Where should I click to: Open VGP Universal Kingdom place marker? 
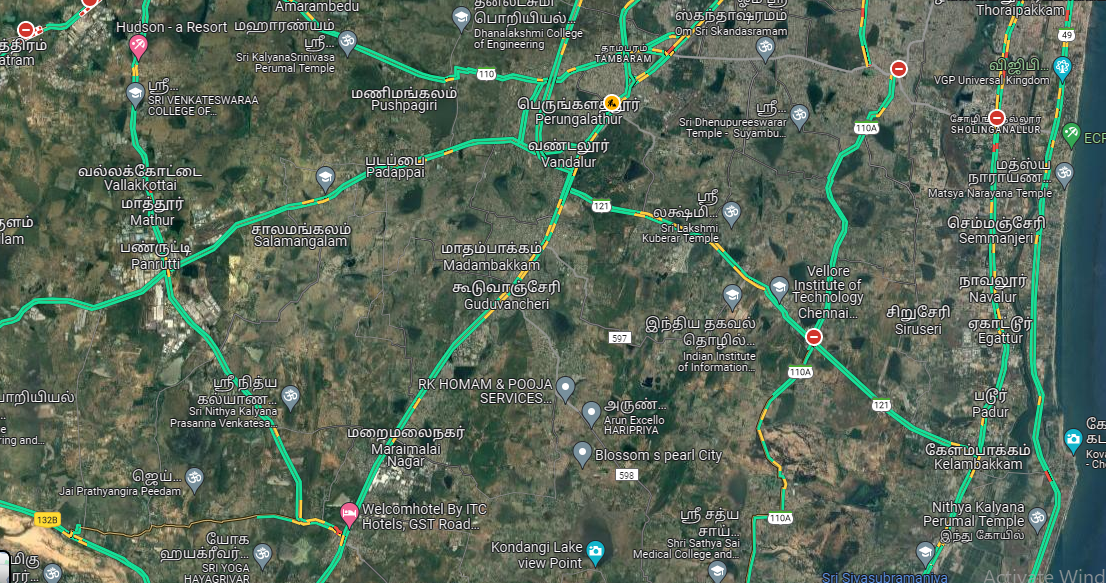(1062, 68)
